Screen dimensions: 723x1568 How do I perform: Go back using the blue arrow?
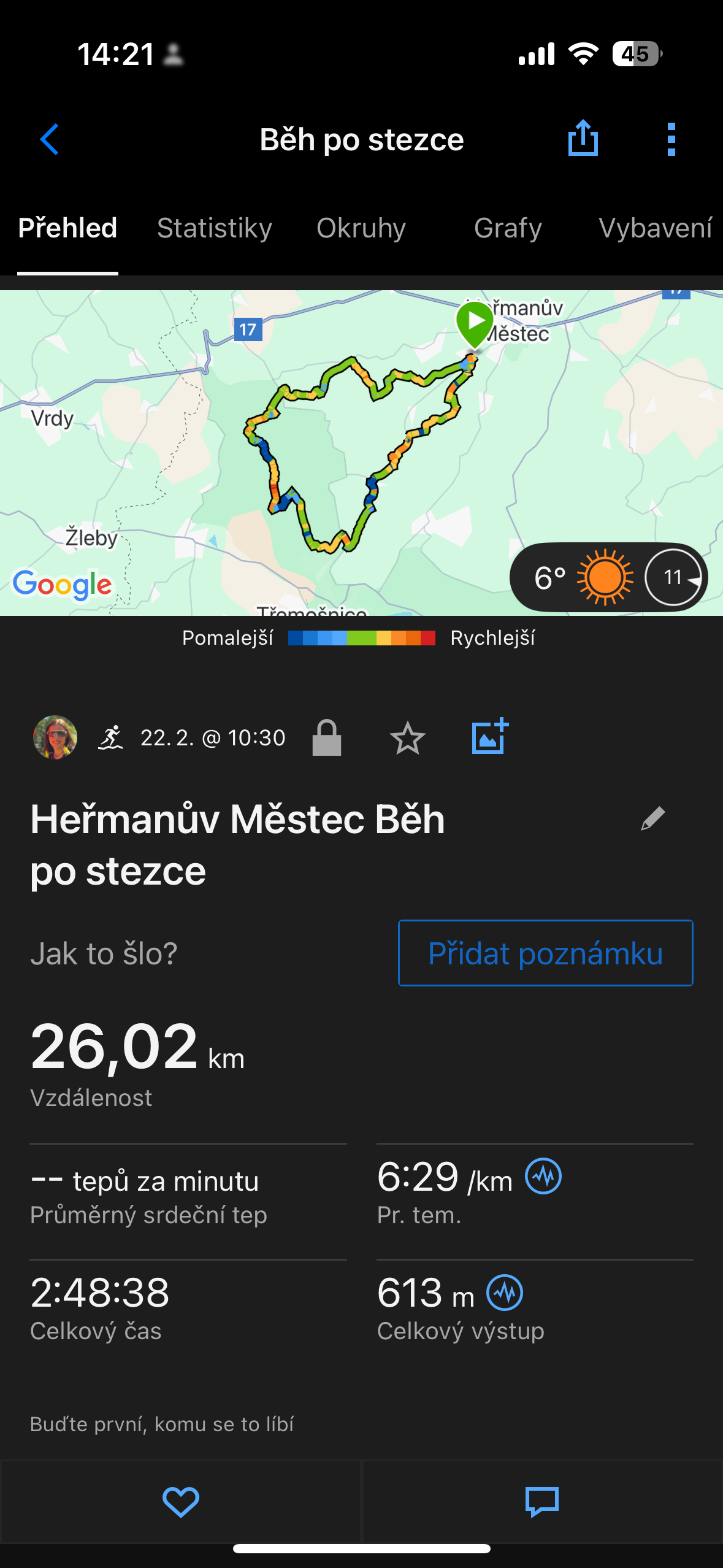[x=50, y=139]
